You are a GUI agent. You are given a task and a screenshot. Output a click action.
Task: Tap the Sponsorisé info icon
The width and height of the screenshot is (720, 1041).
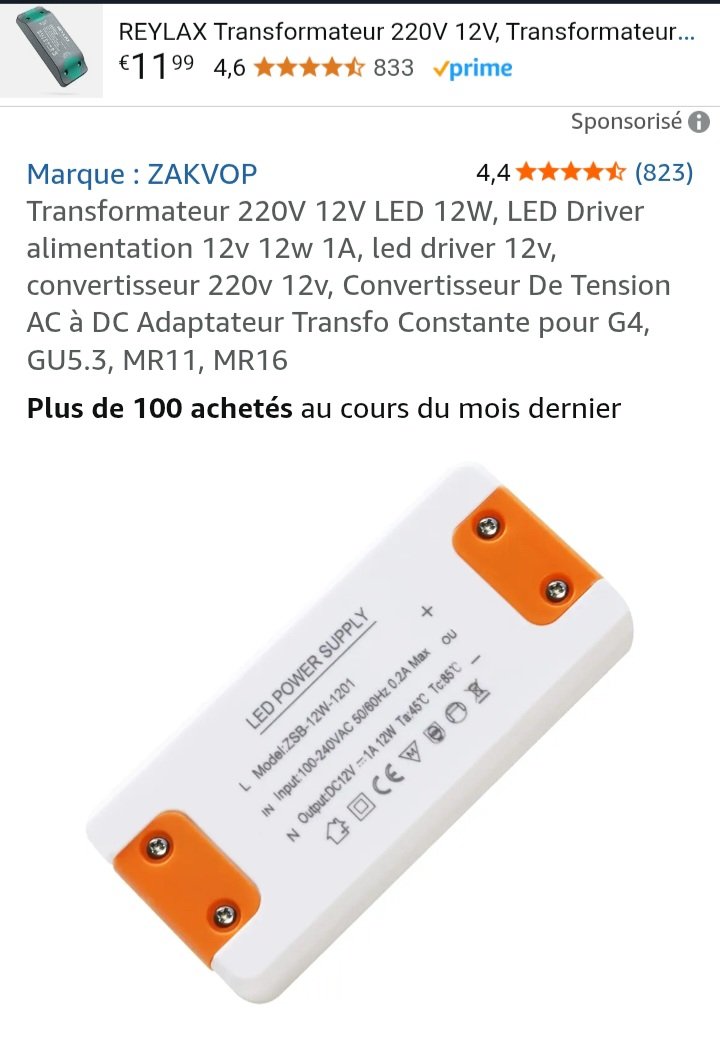[699, 122]
